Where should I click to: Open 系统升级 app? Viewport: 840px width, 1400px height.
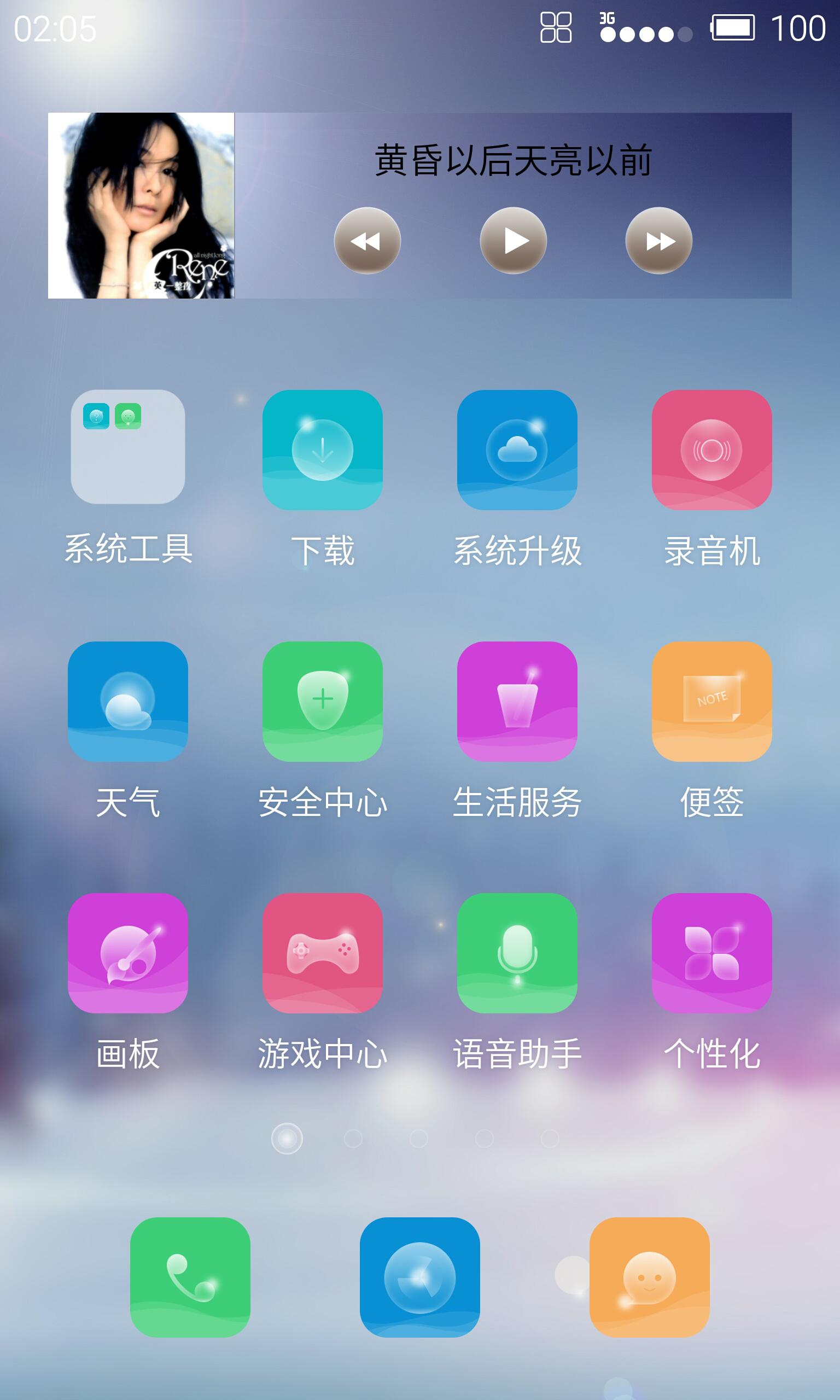coord(517,450)
